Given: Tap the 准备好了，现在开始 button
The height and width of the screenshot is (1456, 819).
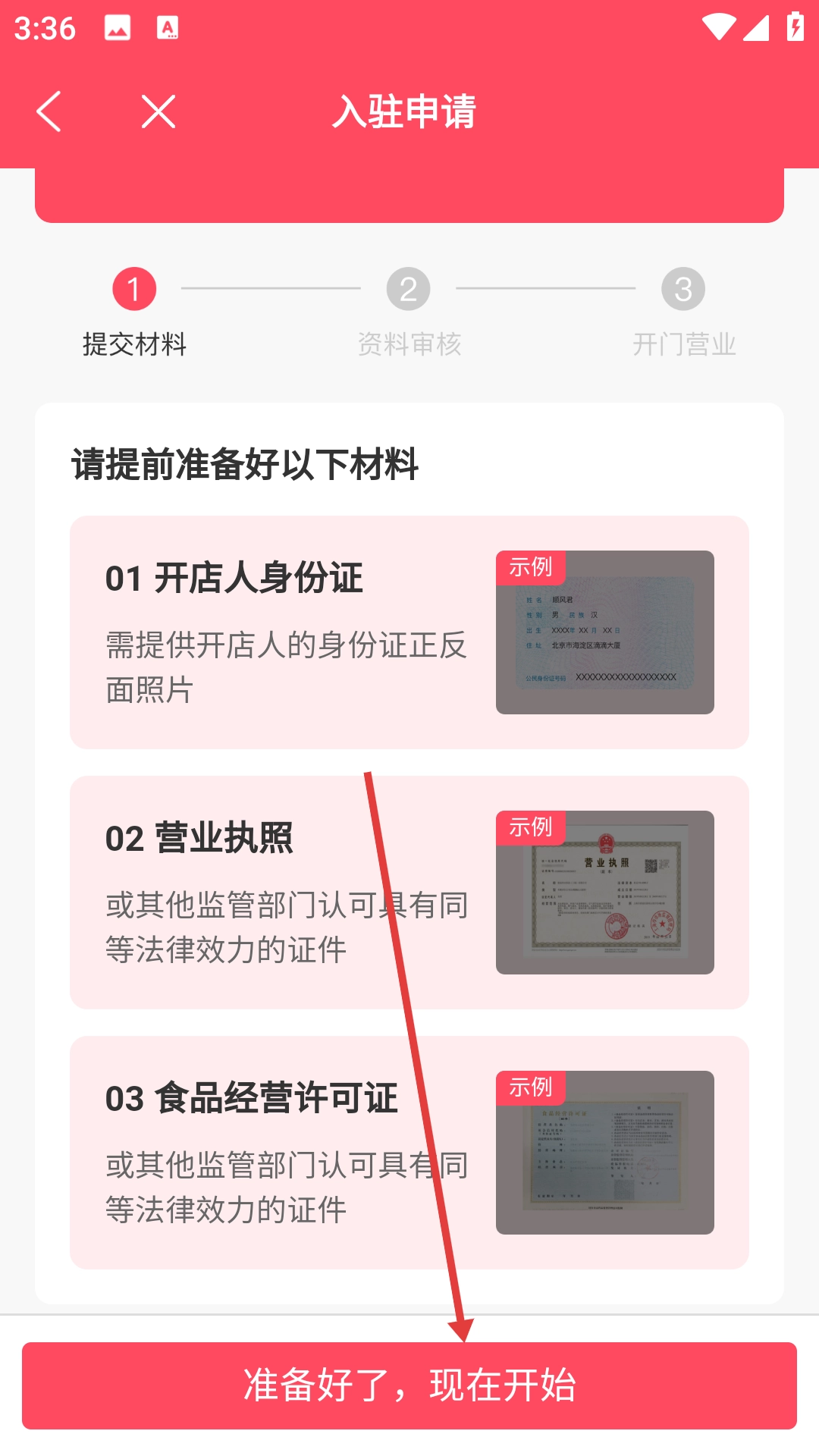Looking at the screenshot, I should click(409, 1385).
